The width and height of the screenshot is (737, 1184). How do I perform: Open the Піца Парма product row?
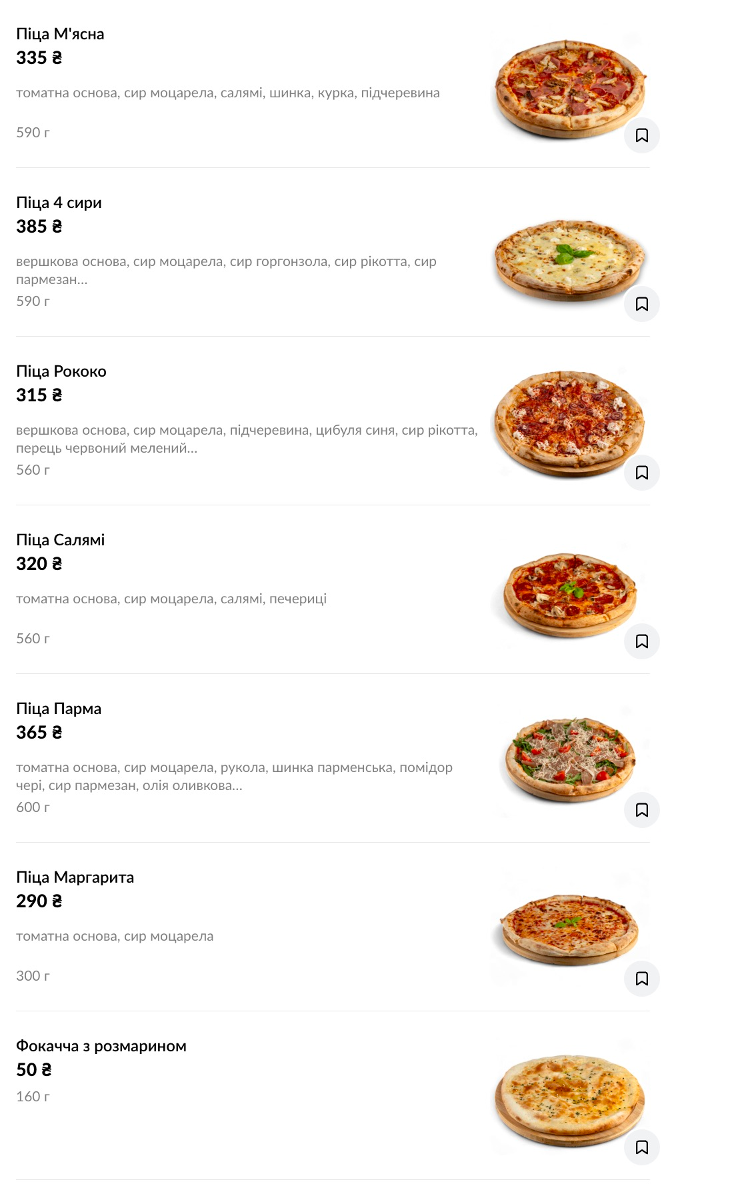point(333,758)
